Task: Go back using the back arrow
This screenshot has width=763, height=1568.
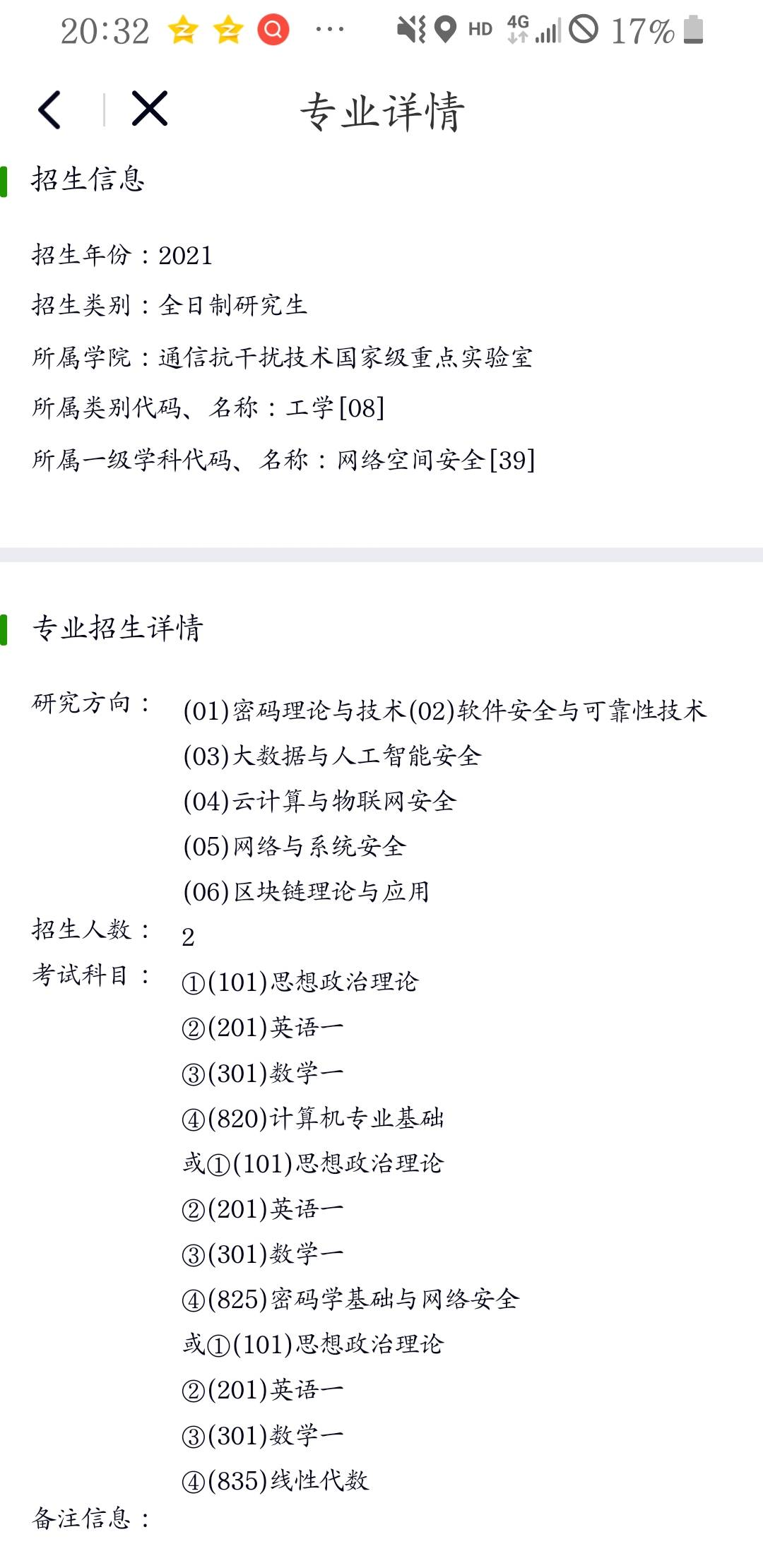Action: click(x=49, y=109)
